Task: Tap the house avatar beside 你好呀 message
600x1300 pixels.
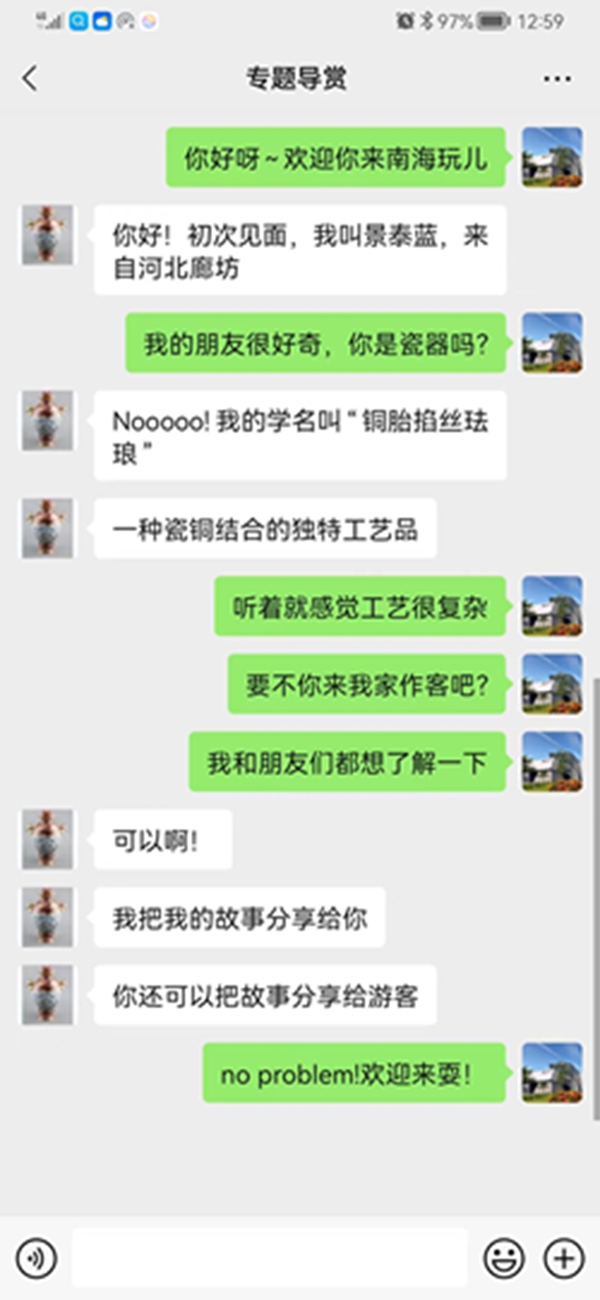Action: pos(552,157)
